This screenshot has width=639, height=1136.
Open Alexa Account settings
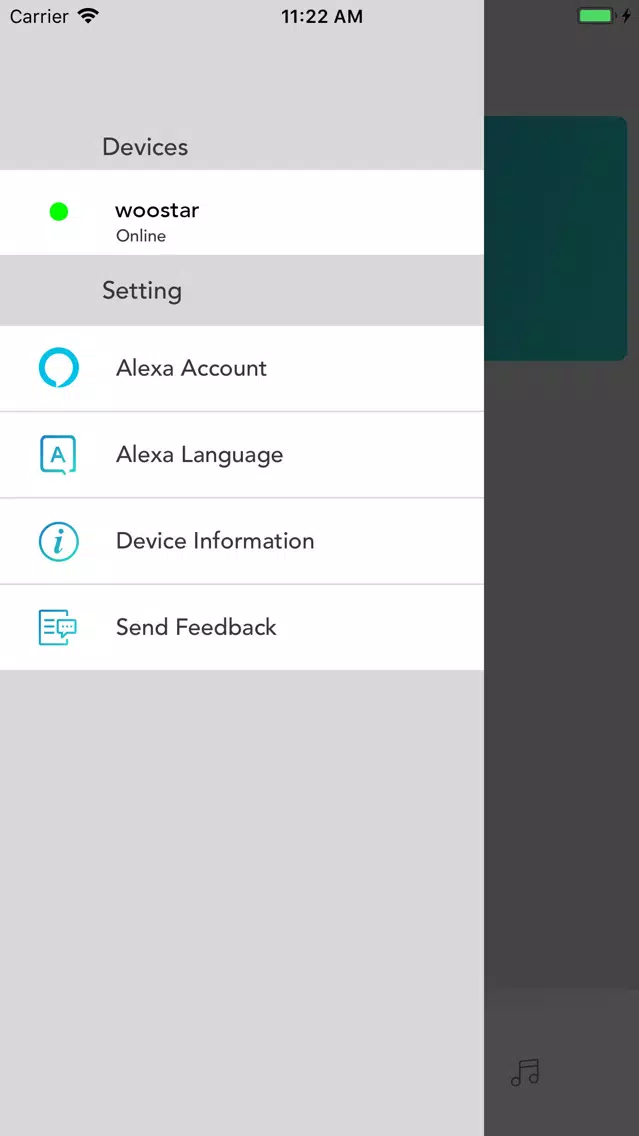point(240,368)
